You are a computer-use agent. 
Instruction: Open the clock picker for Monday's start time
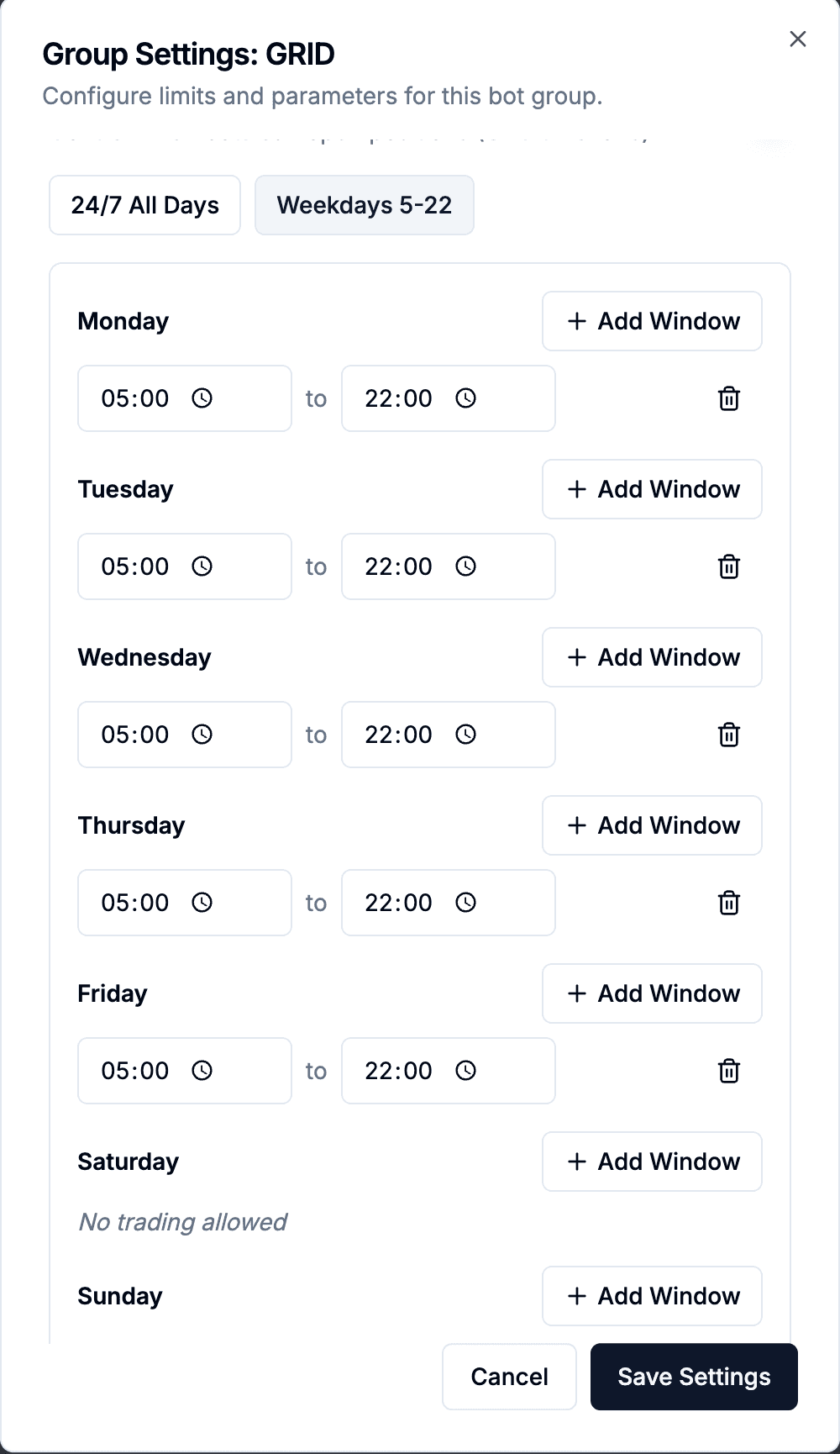pos(203,398)
